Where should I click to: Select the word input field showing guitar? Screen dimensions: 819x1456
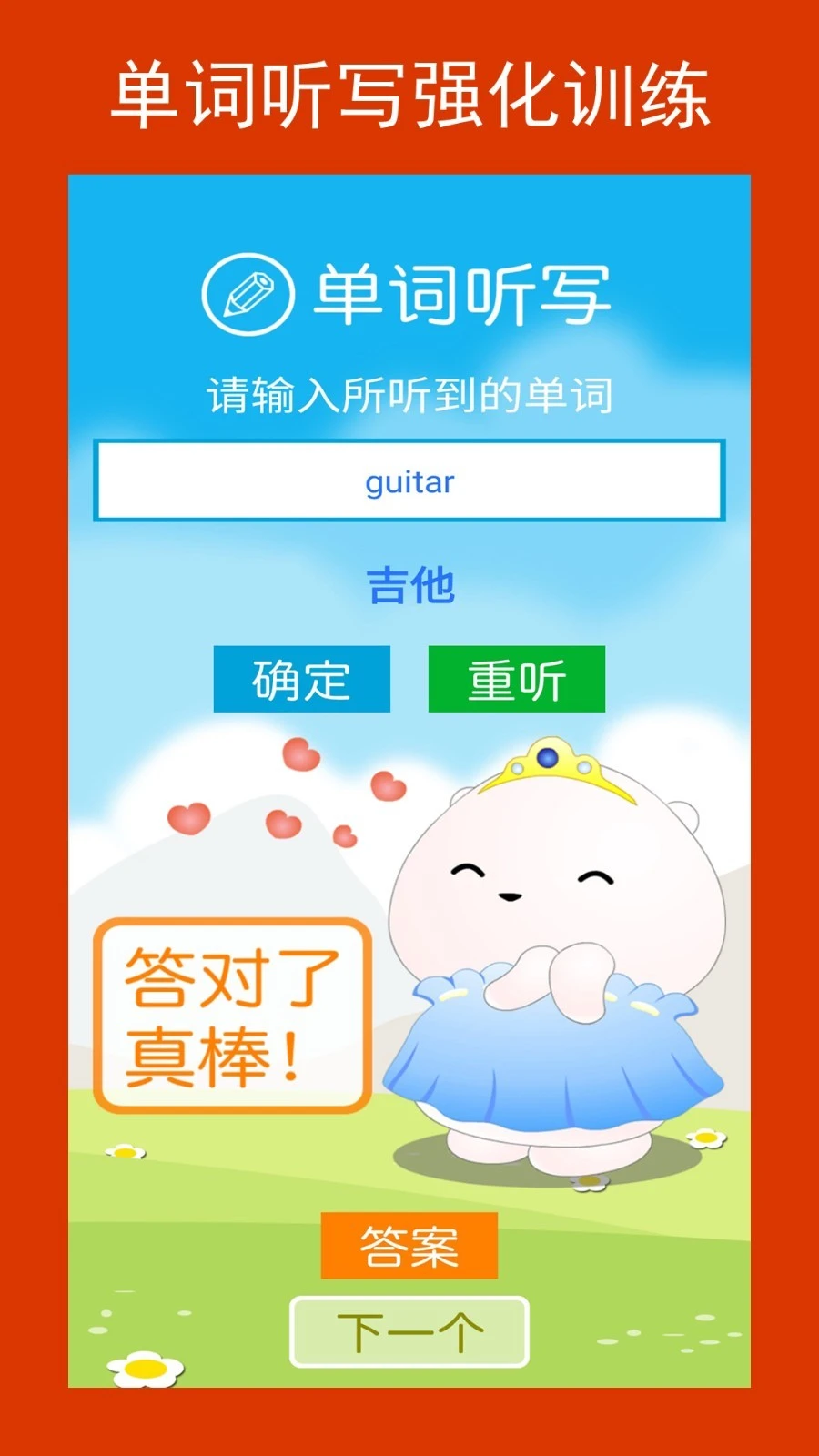pyautogui.click(x=409, y=482)
